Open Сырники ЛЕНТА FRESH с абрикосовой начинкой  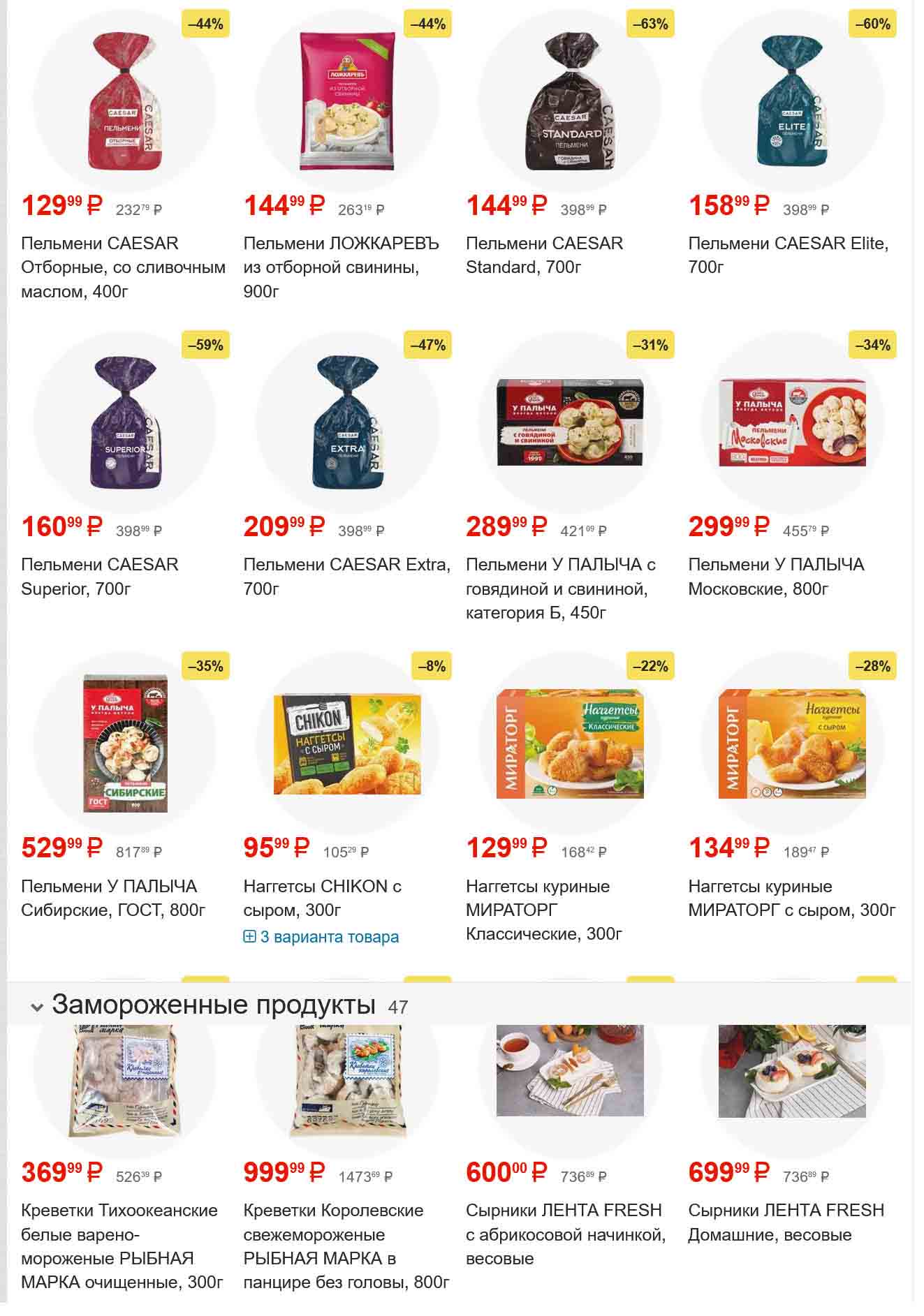point(564,1234)
